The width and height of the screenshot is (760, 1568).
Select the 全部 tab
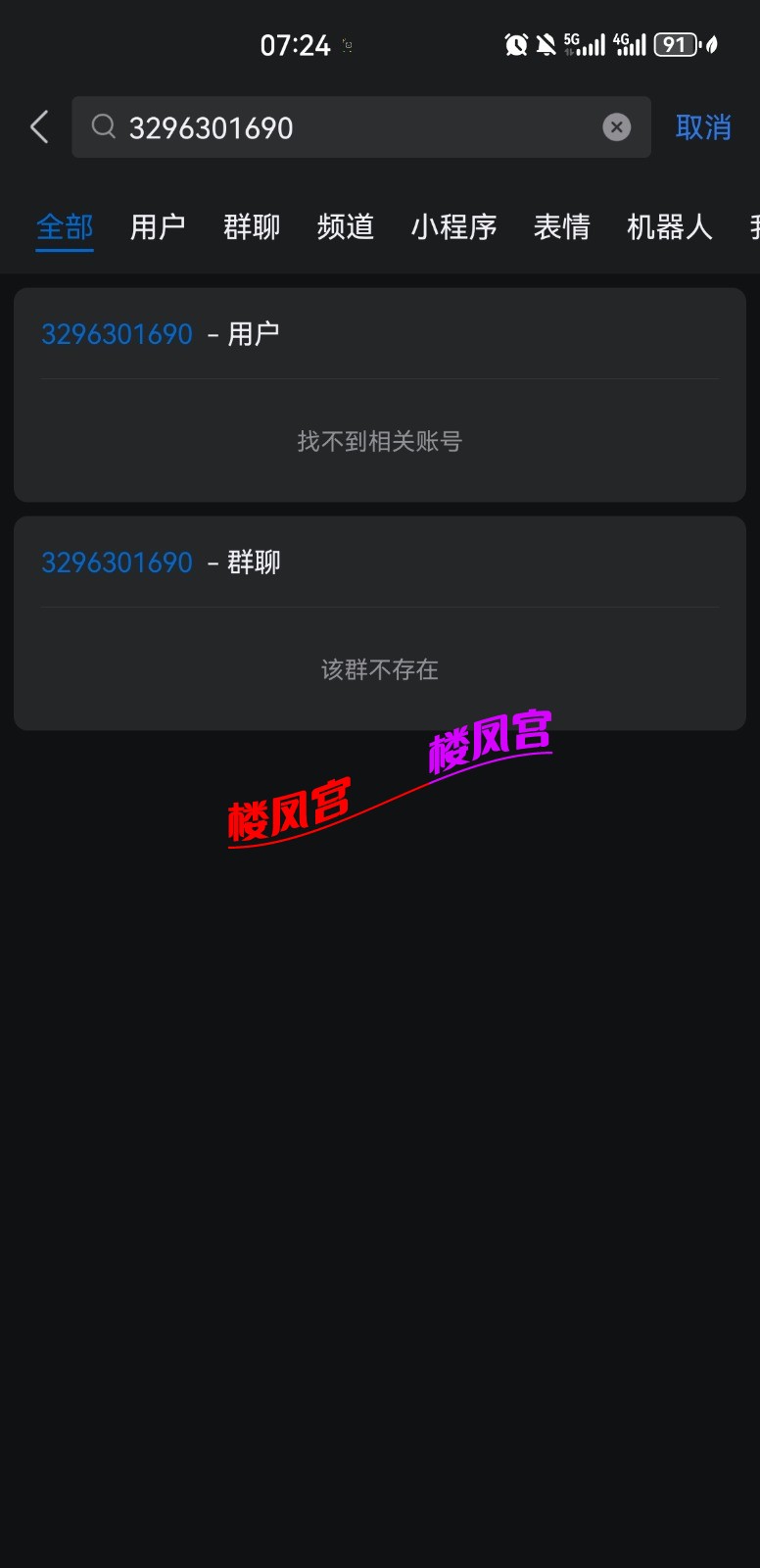(65, 226)
